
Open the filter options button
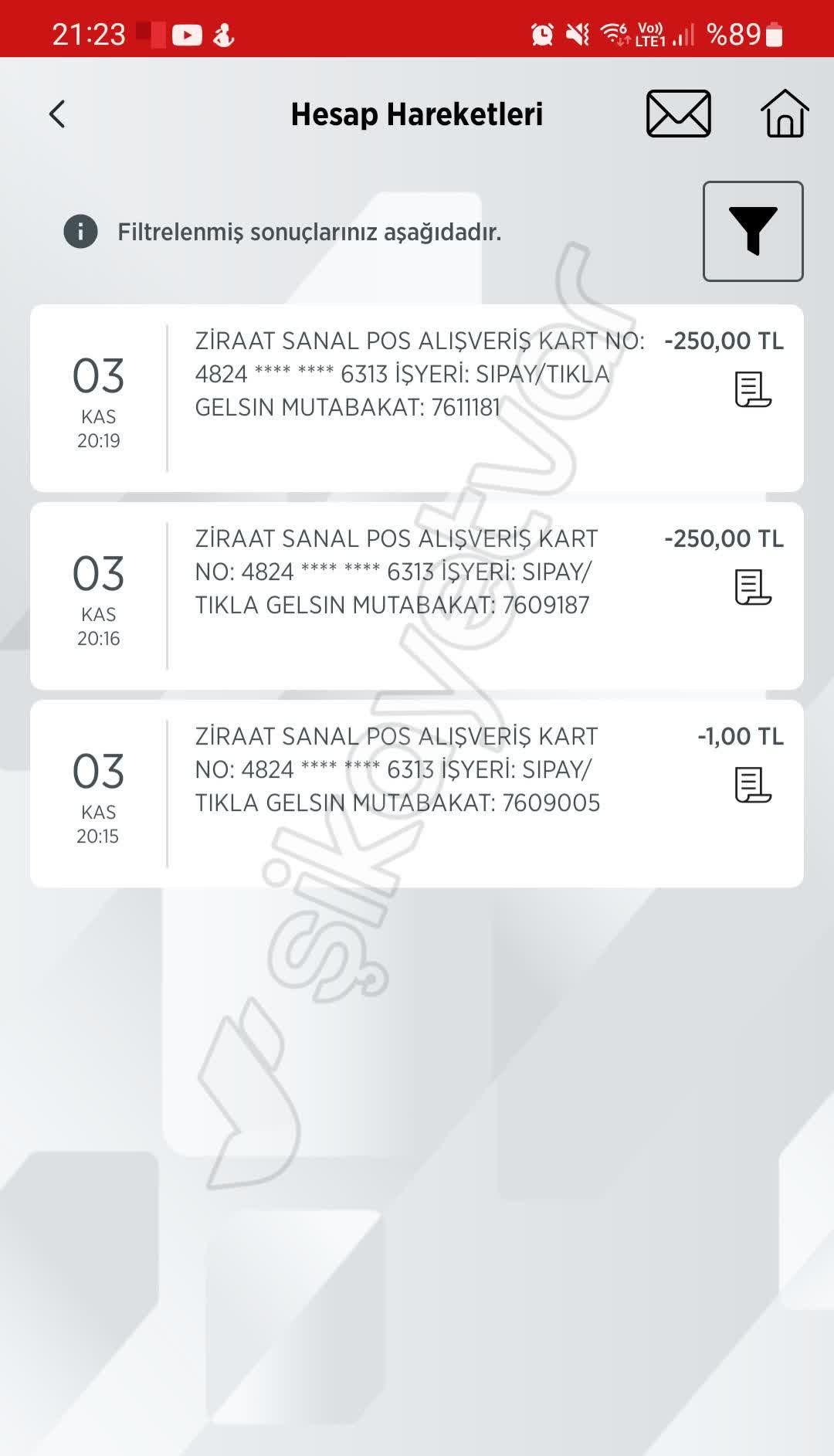[752, 231]
